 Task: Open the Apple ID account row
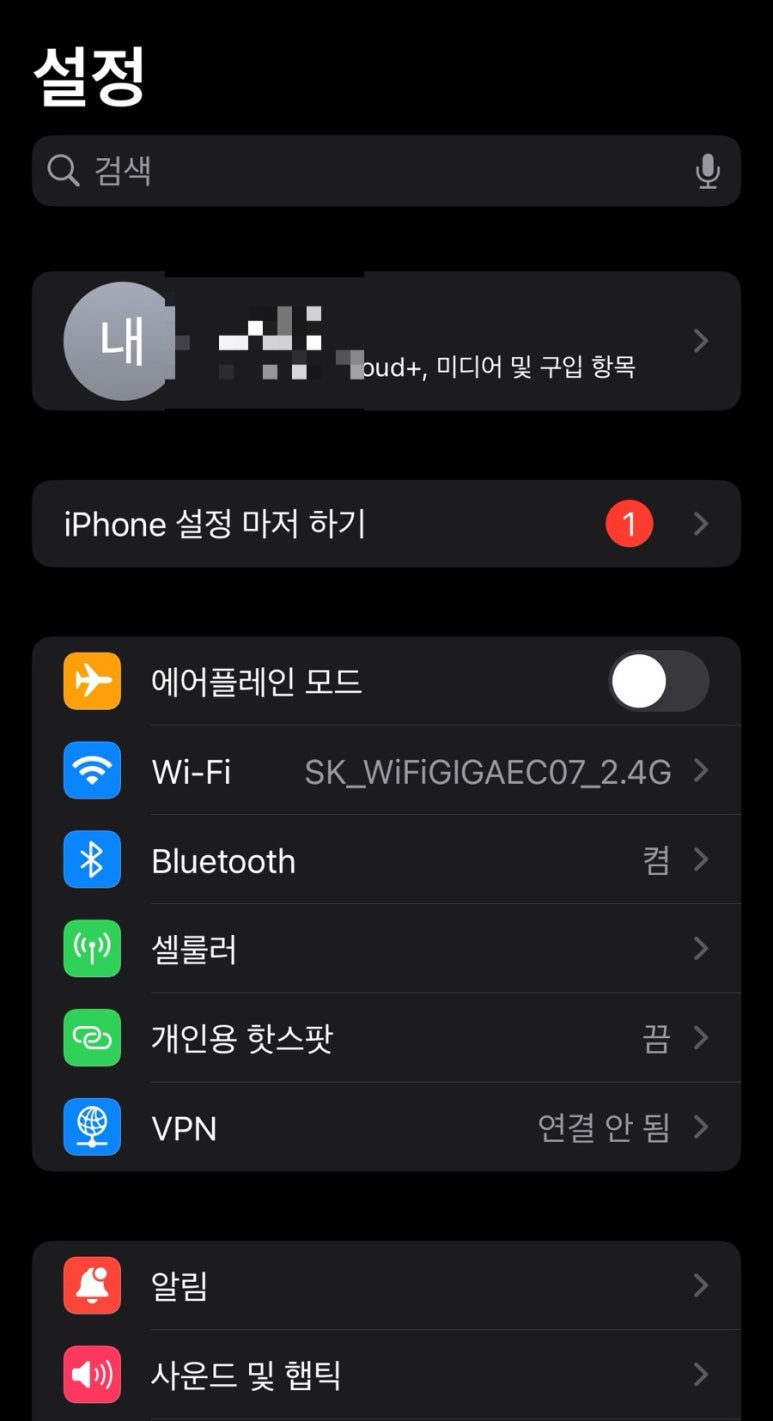[386, 341]
